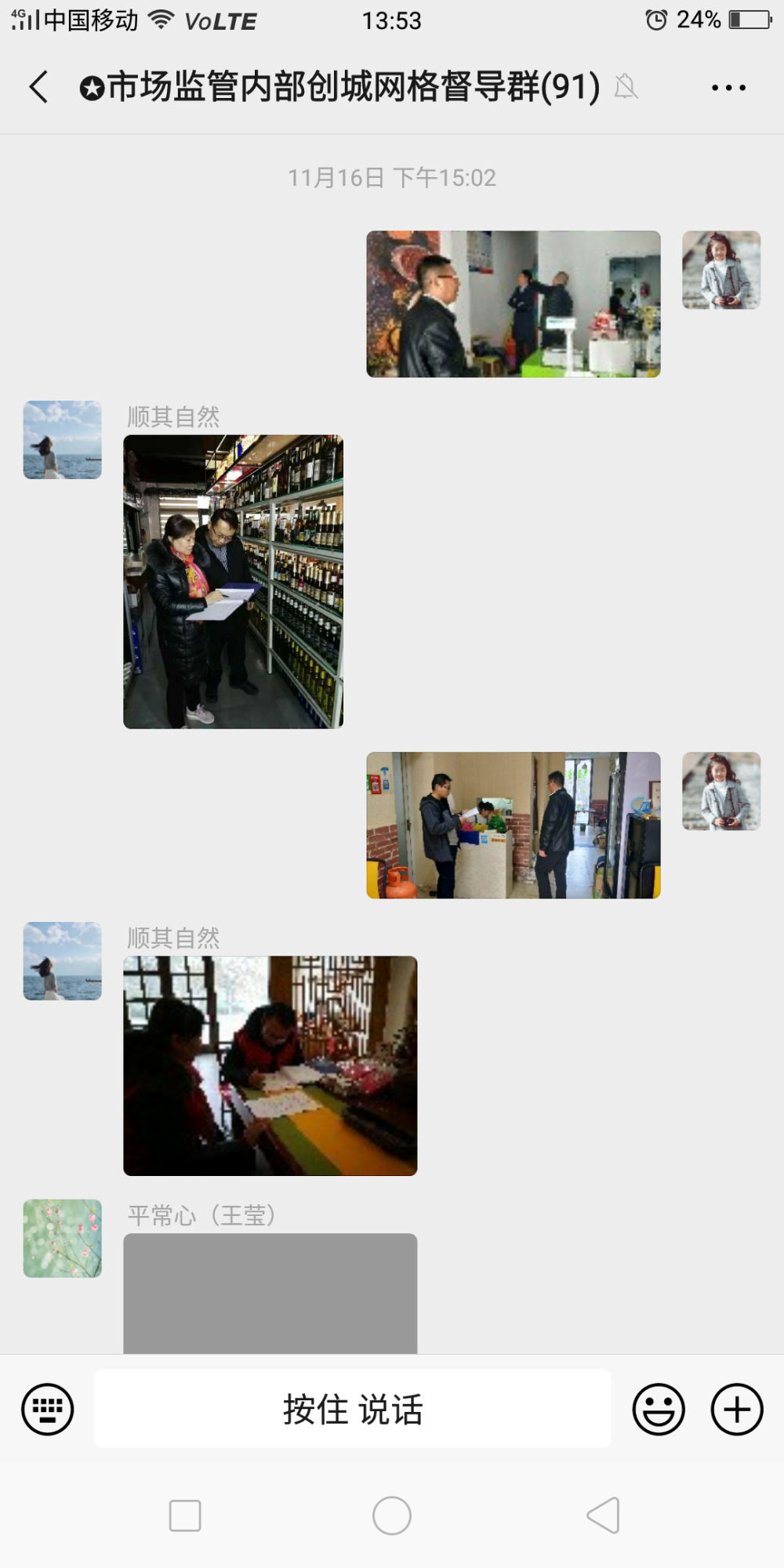Open the sent photo with gas cylinder

514,826
